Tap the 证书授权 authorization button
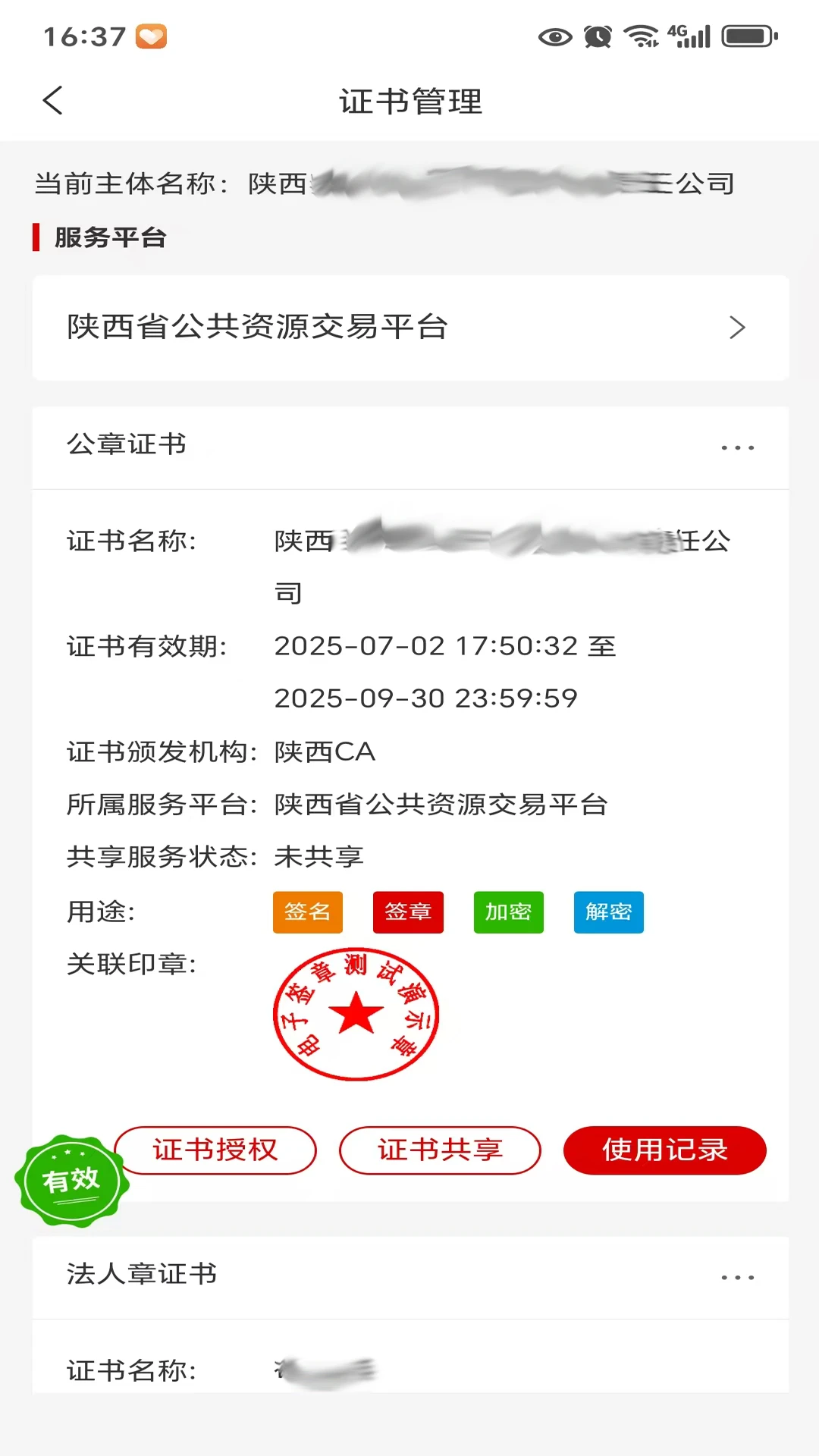The image size is (819, 1456). (x=215, y=1150)
